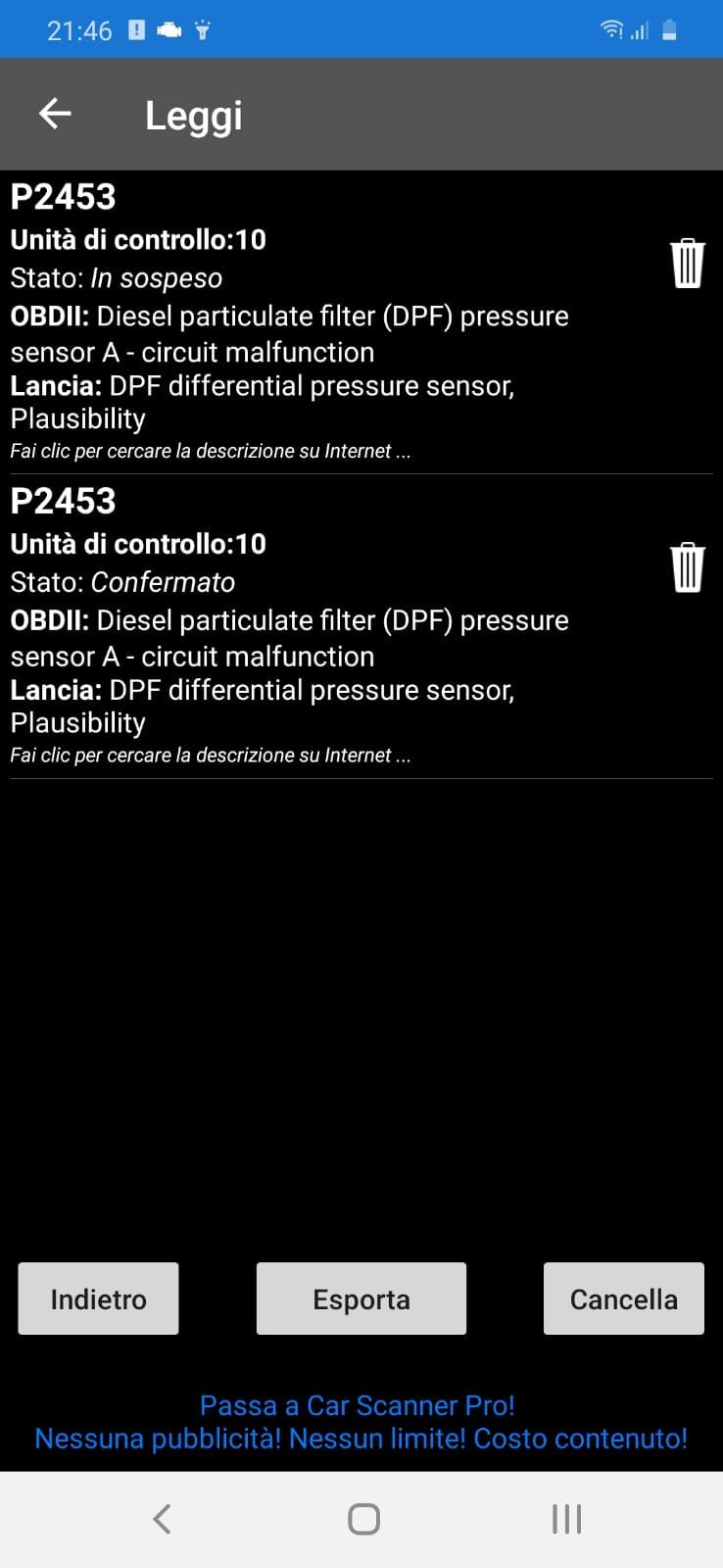Search online description for the Confermato P2453

[211, 755]
